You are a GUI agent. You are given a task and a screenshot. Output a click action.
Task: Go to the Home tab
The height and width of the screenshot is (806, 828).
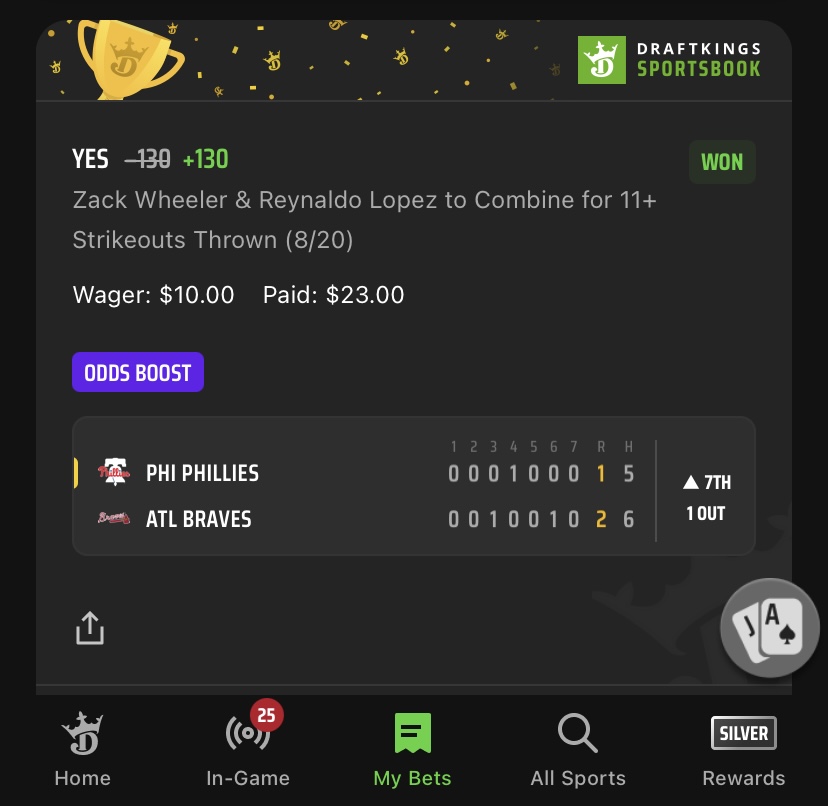click(x=83, y=750)
